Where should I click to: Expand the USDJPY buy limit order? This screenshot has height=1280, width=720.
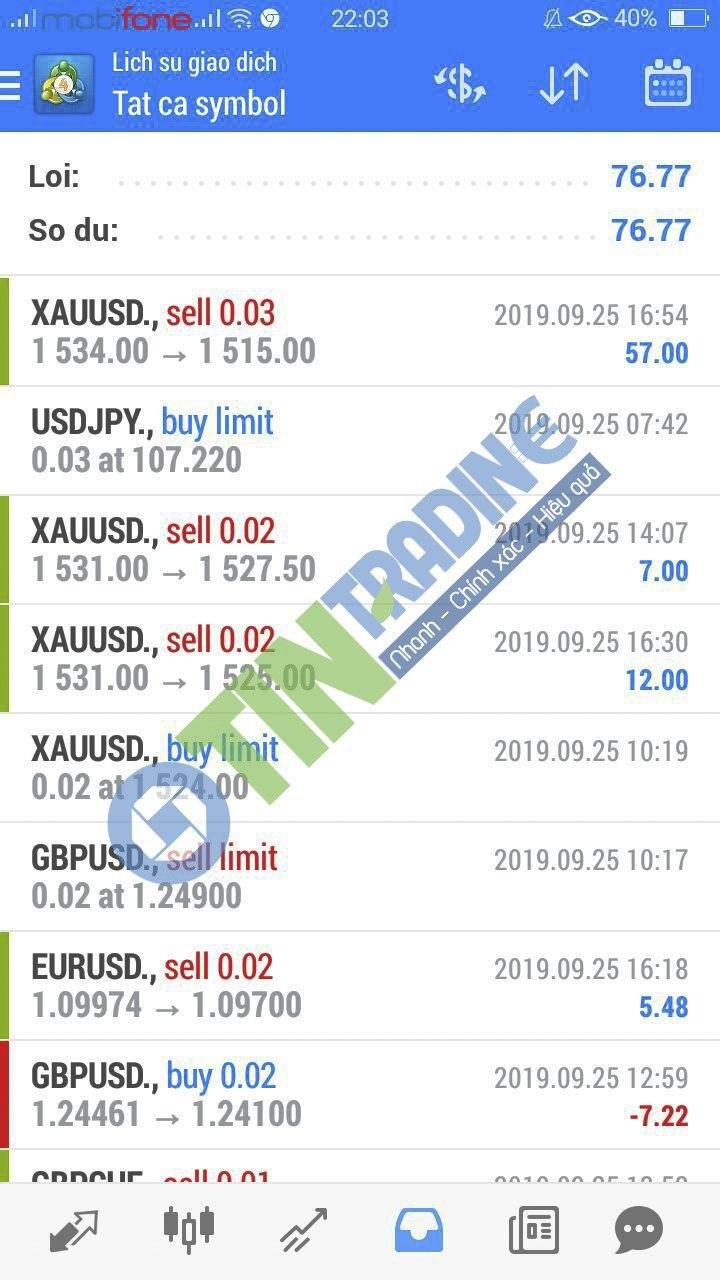tap(360, 441)
